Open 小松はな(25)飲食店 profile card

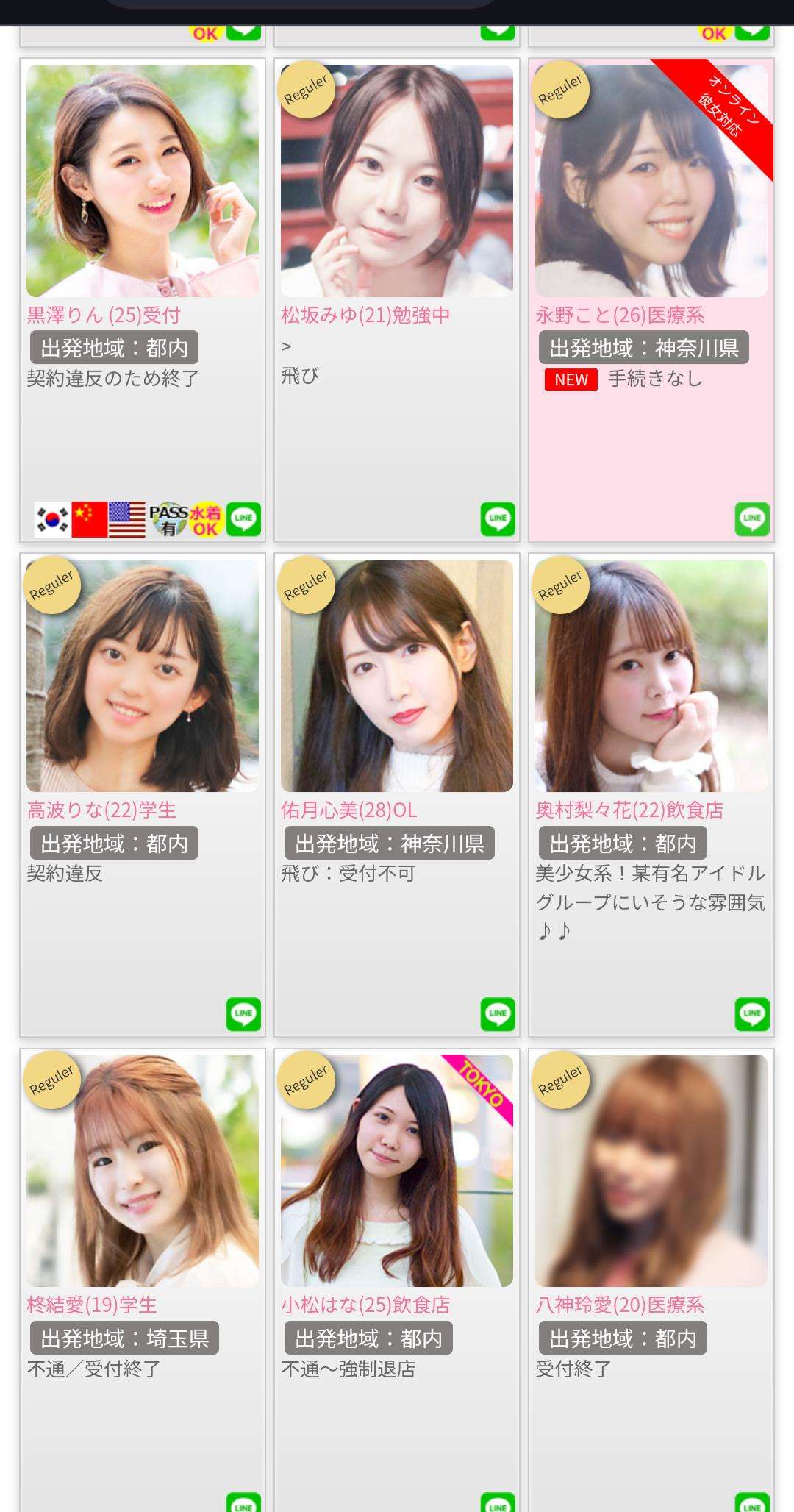point(396,1171)
